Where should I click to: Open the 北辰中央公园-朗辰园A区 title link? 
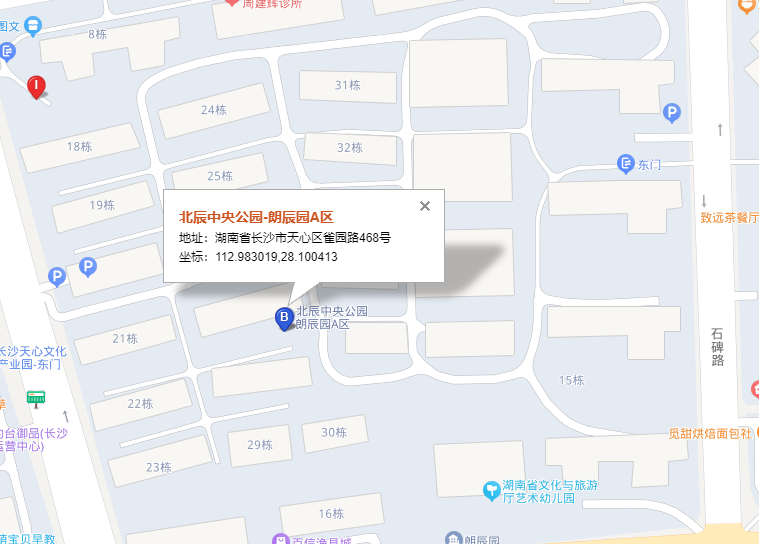[x=255, y=217]
